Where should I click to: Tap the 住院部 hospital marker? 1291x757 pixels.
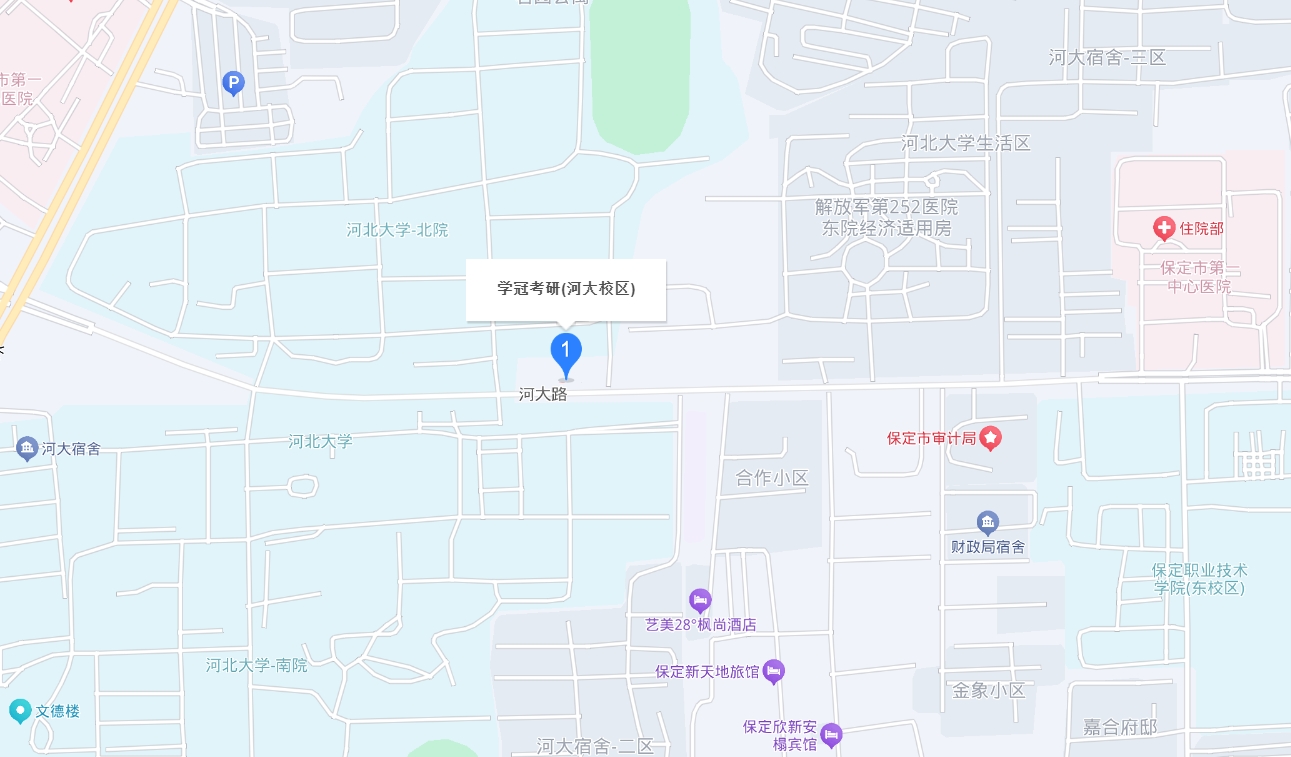pos(1164,228)
